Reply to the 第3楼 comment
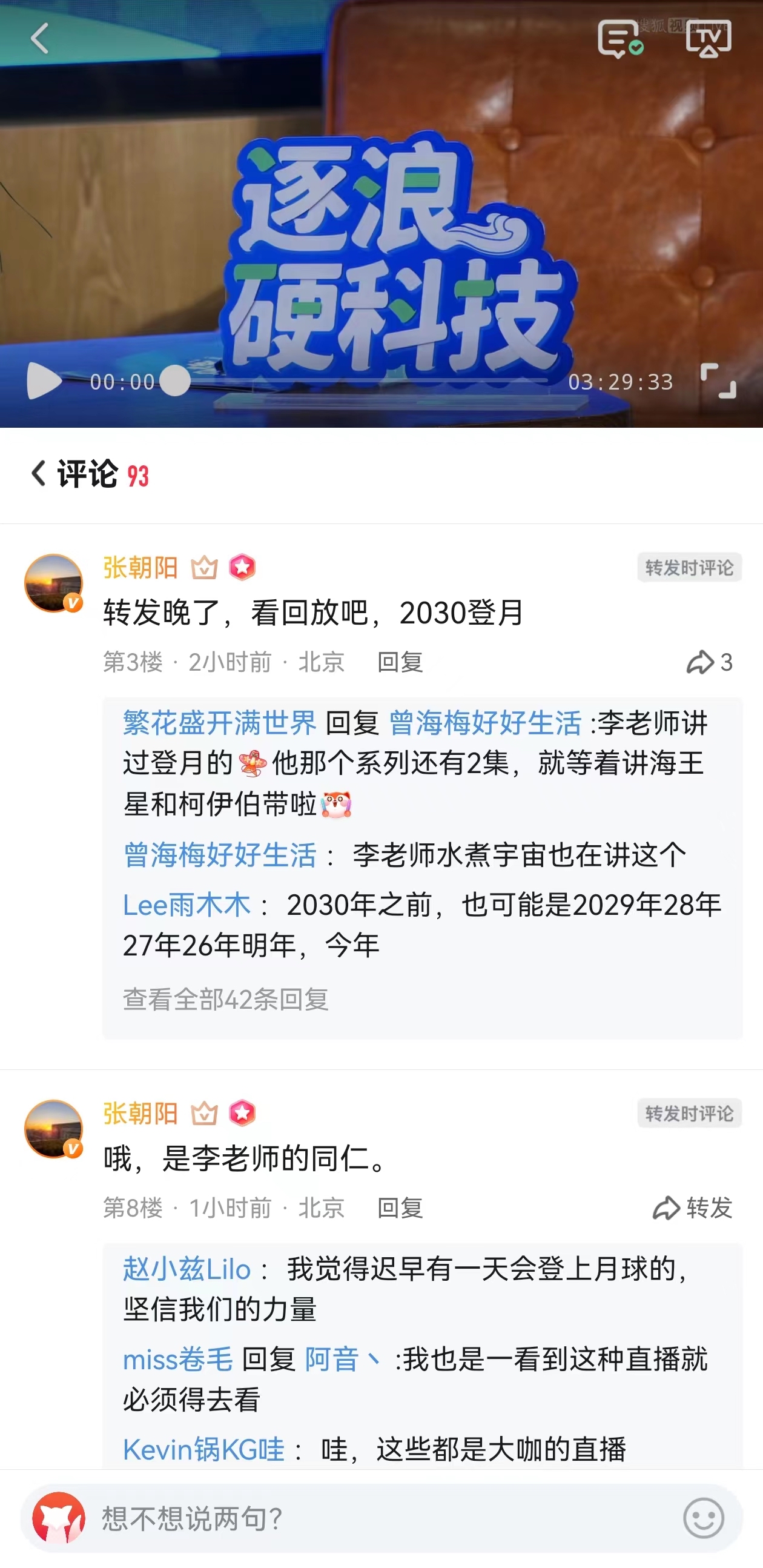 400,662
